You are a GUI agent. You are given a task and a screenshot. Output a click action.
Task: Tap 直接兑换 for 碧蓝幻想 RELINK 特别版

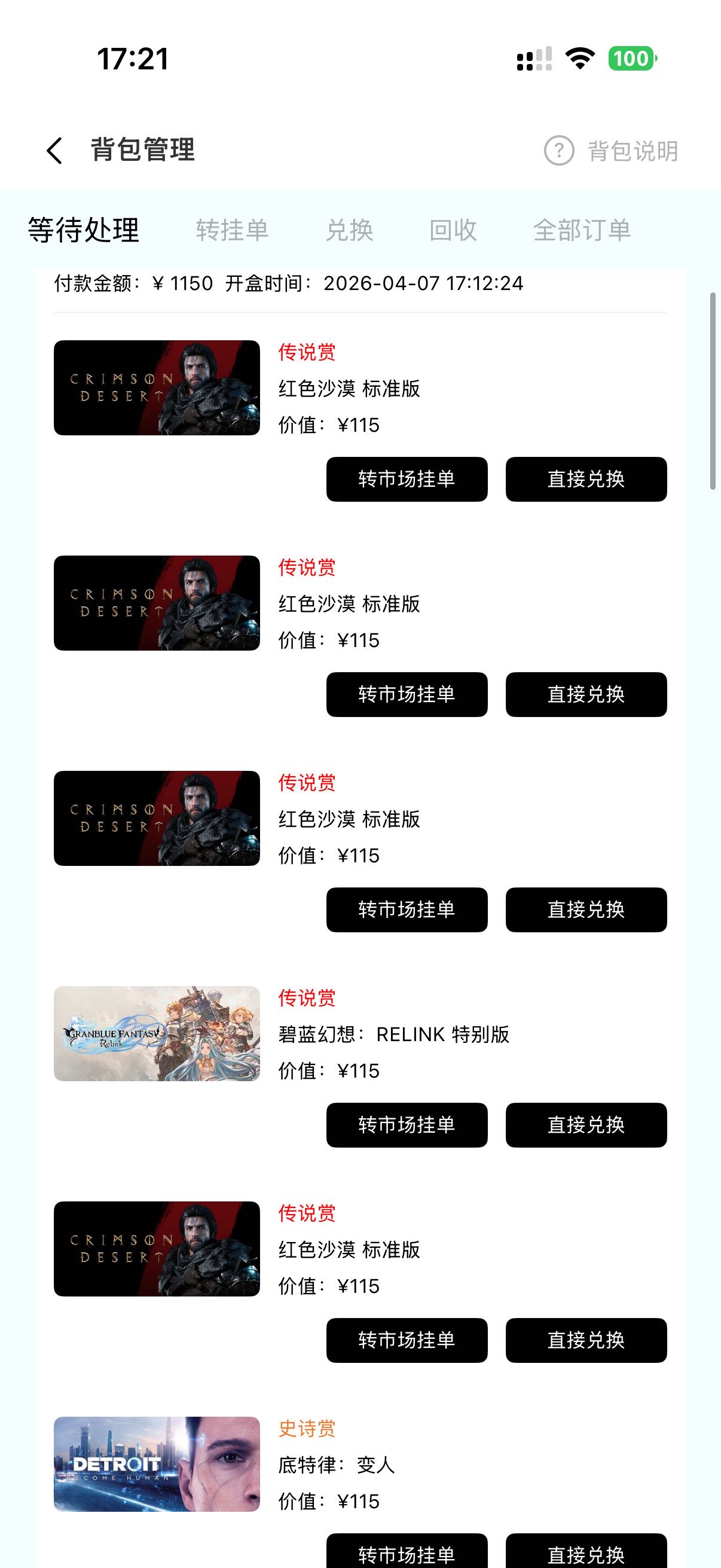(x=586, y=1125)
